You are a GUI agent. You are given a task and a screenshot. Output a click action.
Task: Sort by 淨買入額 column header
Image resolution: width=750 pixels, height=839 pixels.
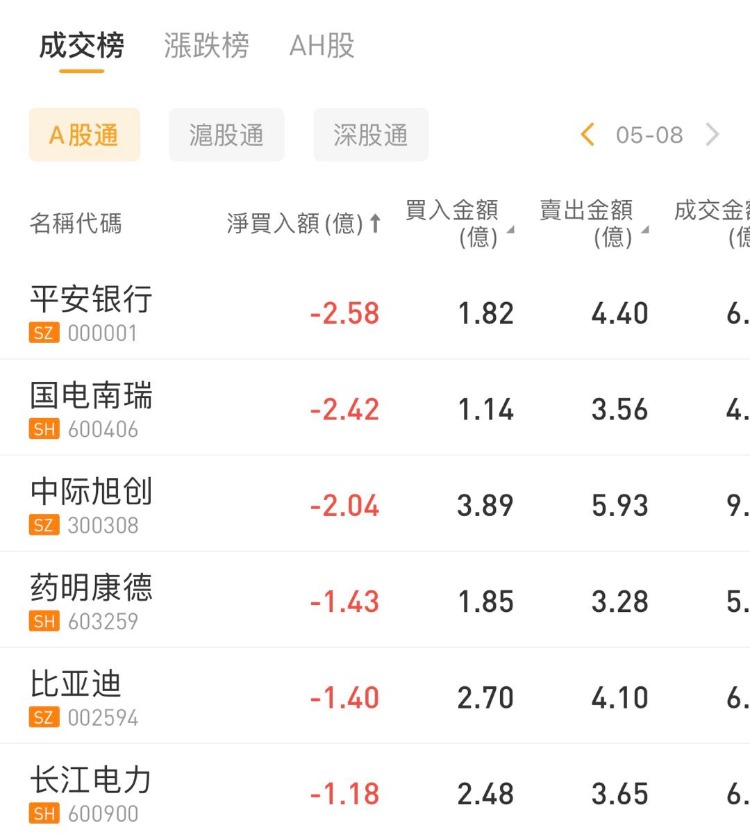303,223
